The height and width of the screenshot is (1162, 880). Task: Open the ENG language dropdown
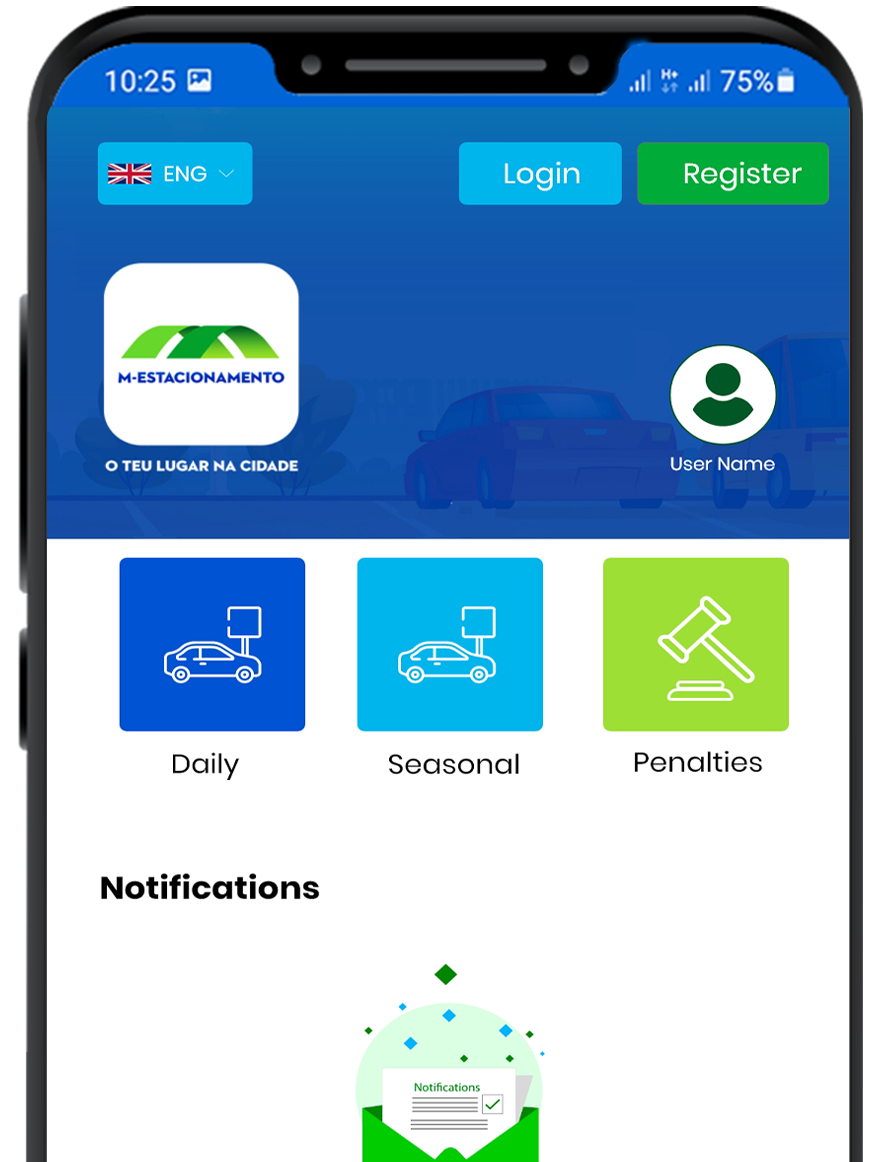tap(174, 174)
